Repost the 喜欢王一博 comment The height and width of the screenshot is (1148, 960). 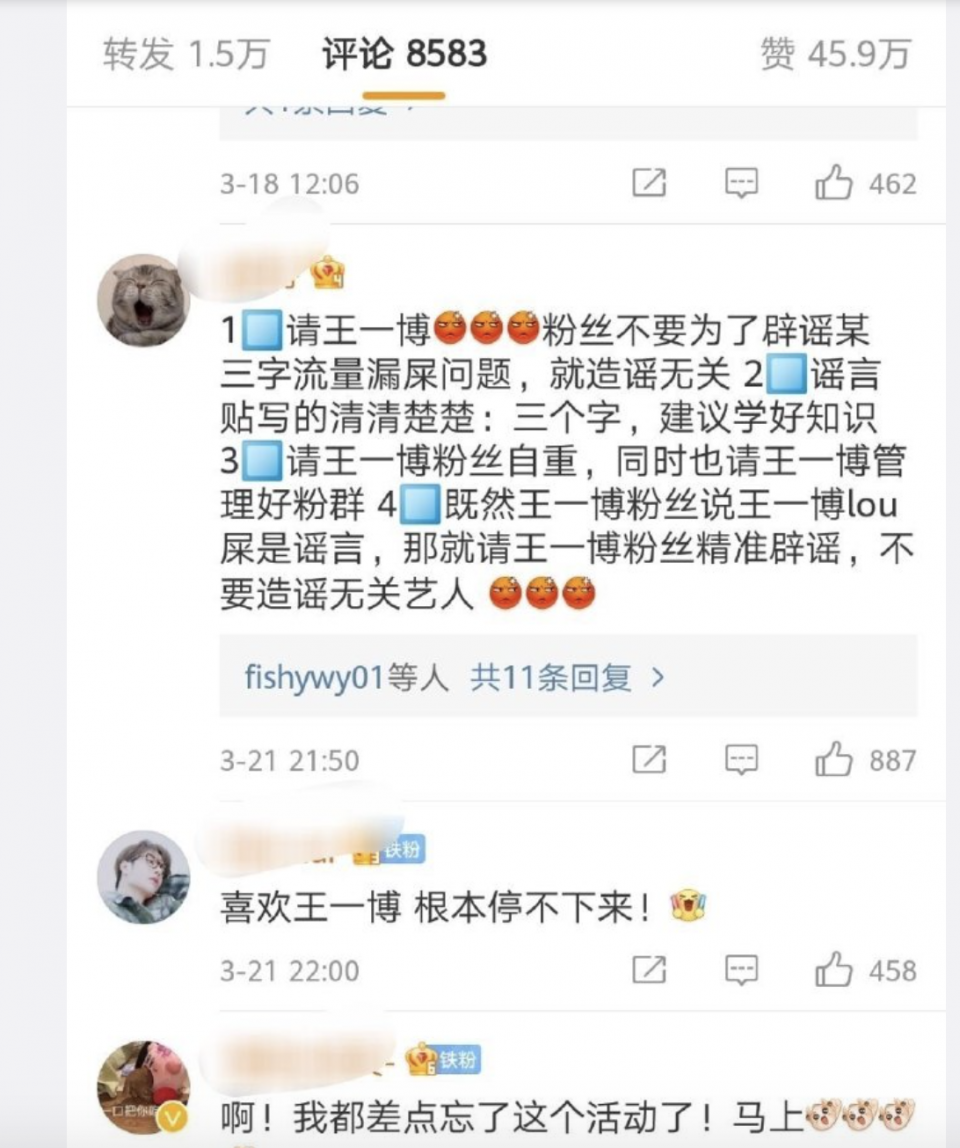649,970
